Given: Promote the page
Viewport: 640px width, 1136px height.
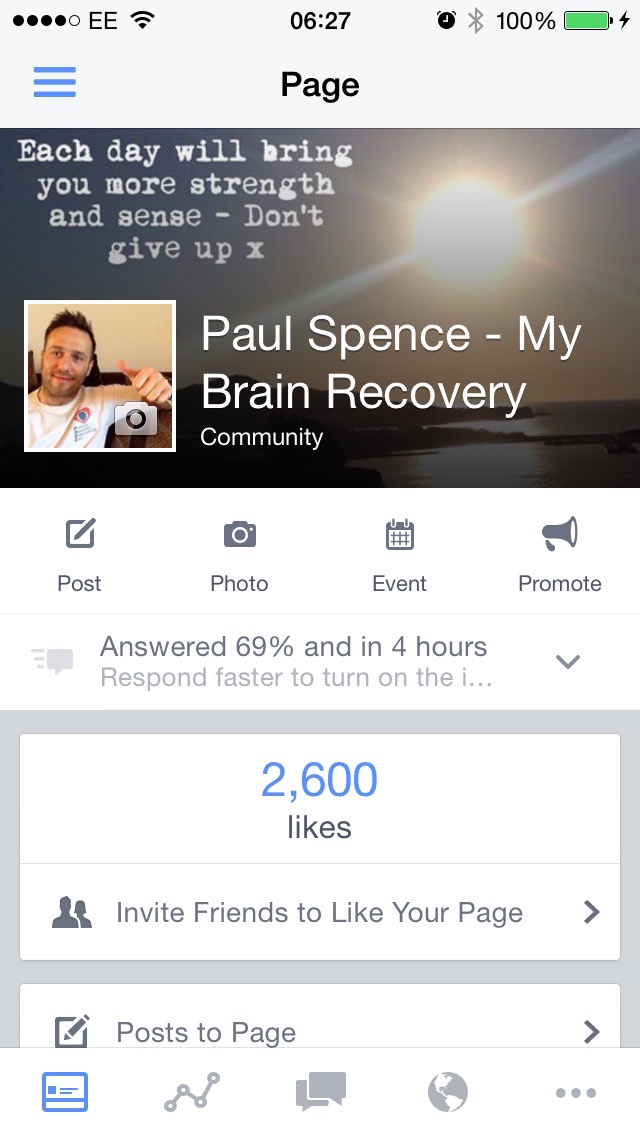Looking at the screenshot, I should point(559,555).
